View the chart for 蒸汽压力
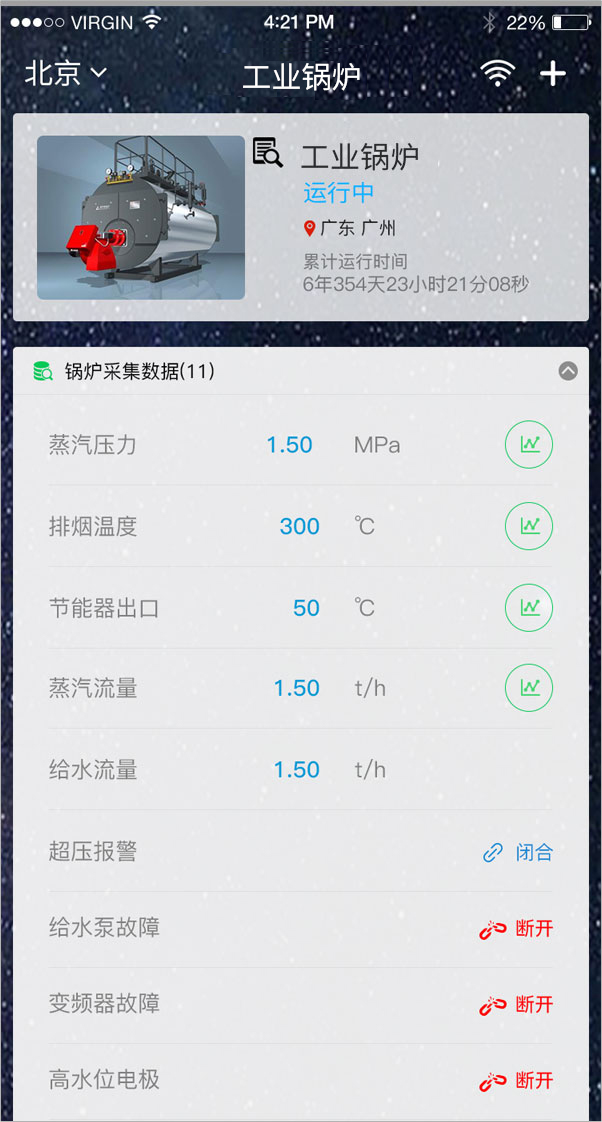The image size is (602, 1122). point(529,445)
